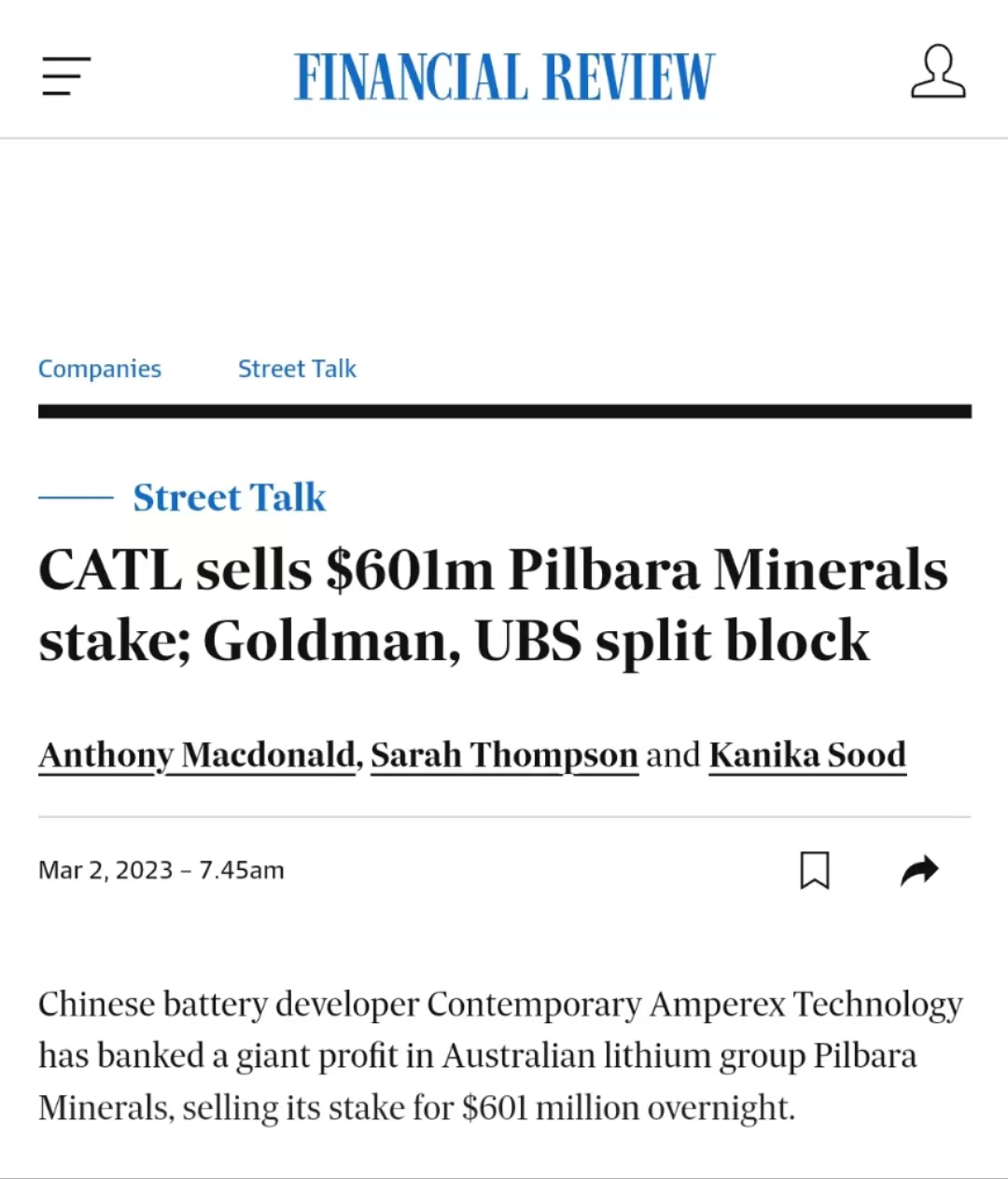Go to the Financial Review homepage

click(504, 77)
